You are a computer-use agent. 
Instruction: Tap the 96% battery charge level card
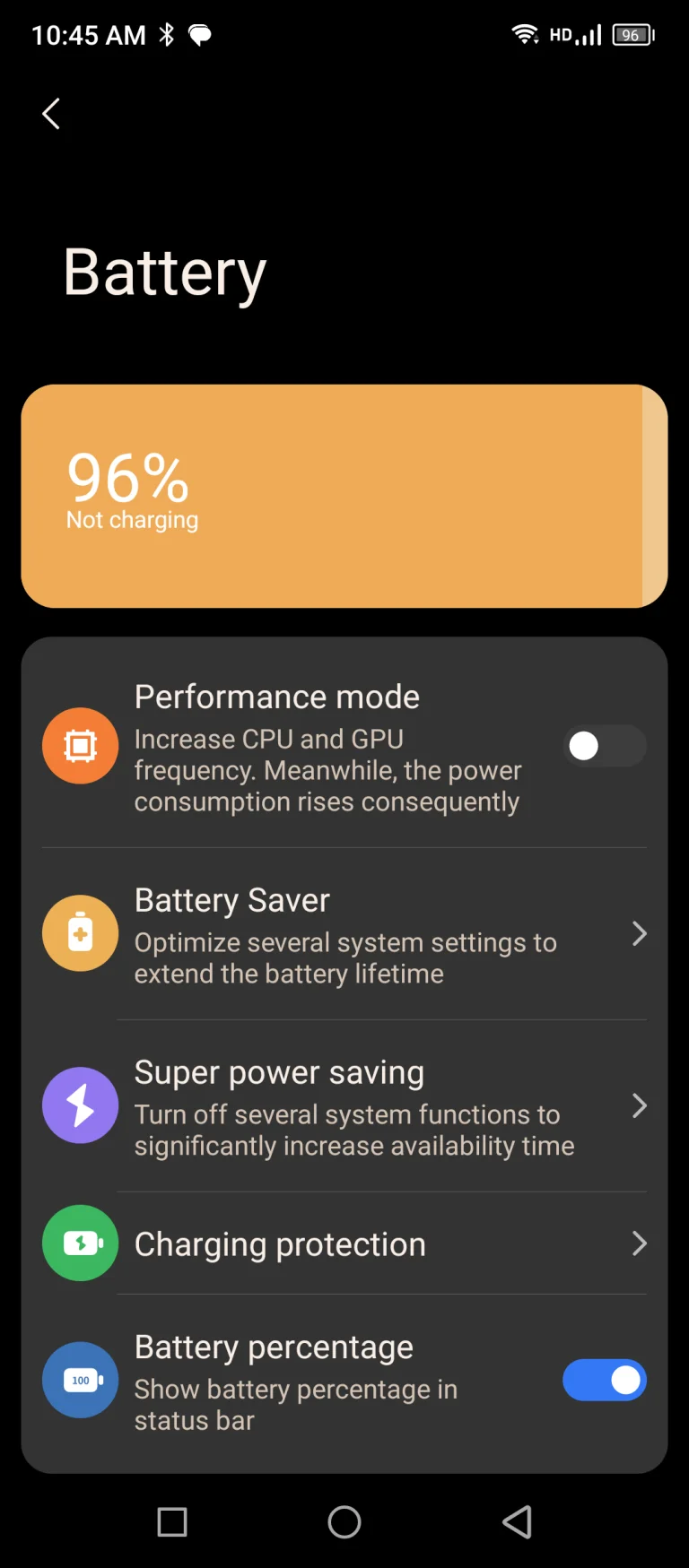point(344,496)
